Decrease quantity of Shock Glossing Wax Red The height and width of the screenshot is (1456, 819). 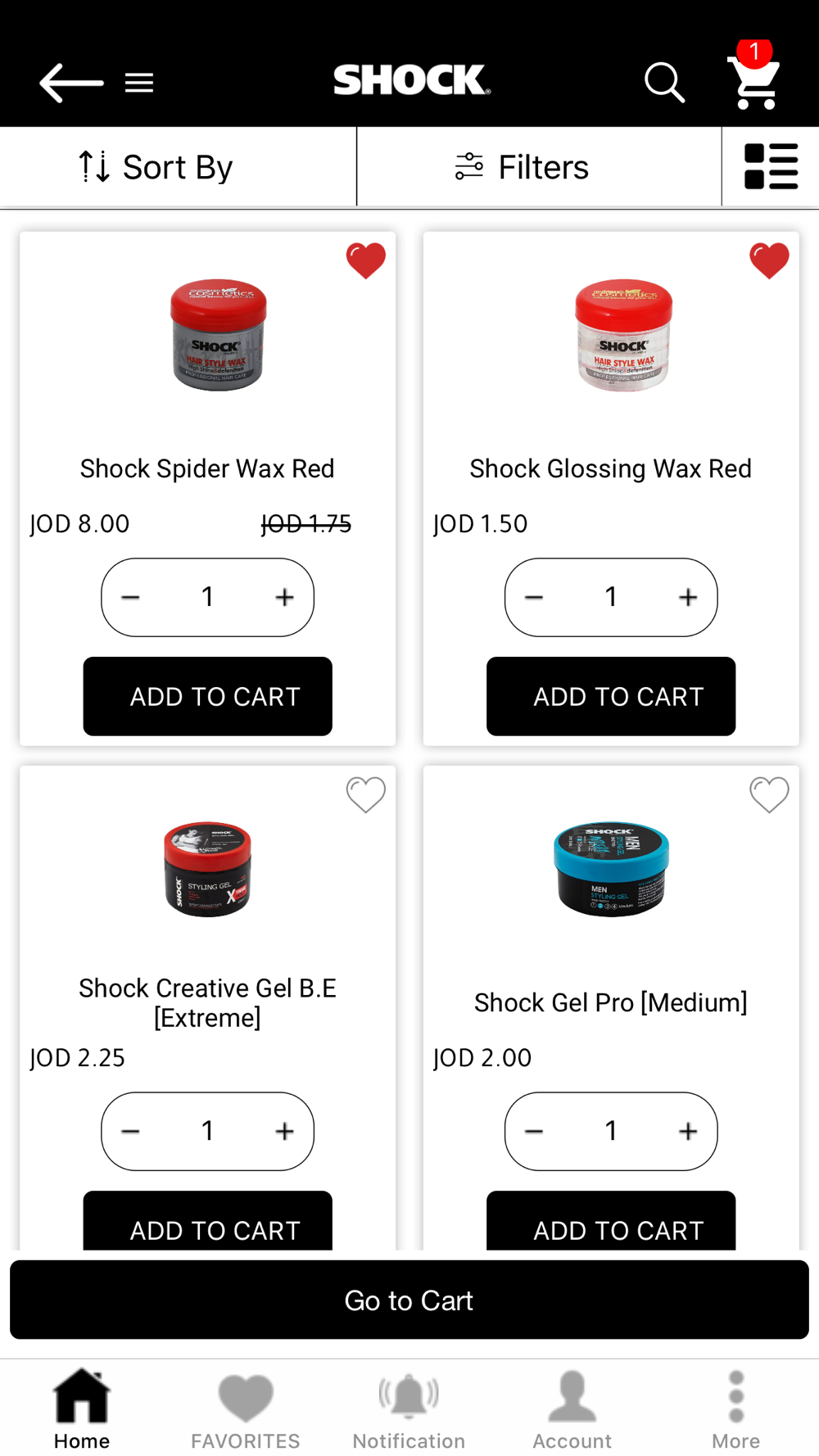coord(534,598)
